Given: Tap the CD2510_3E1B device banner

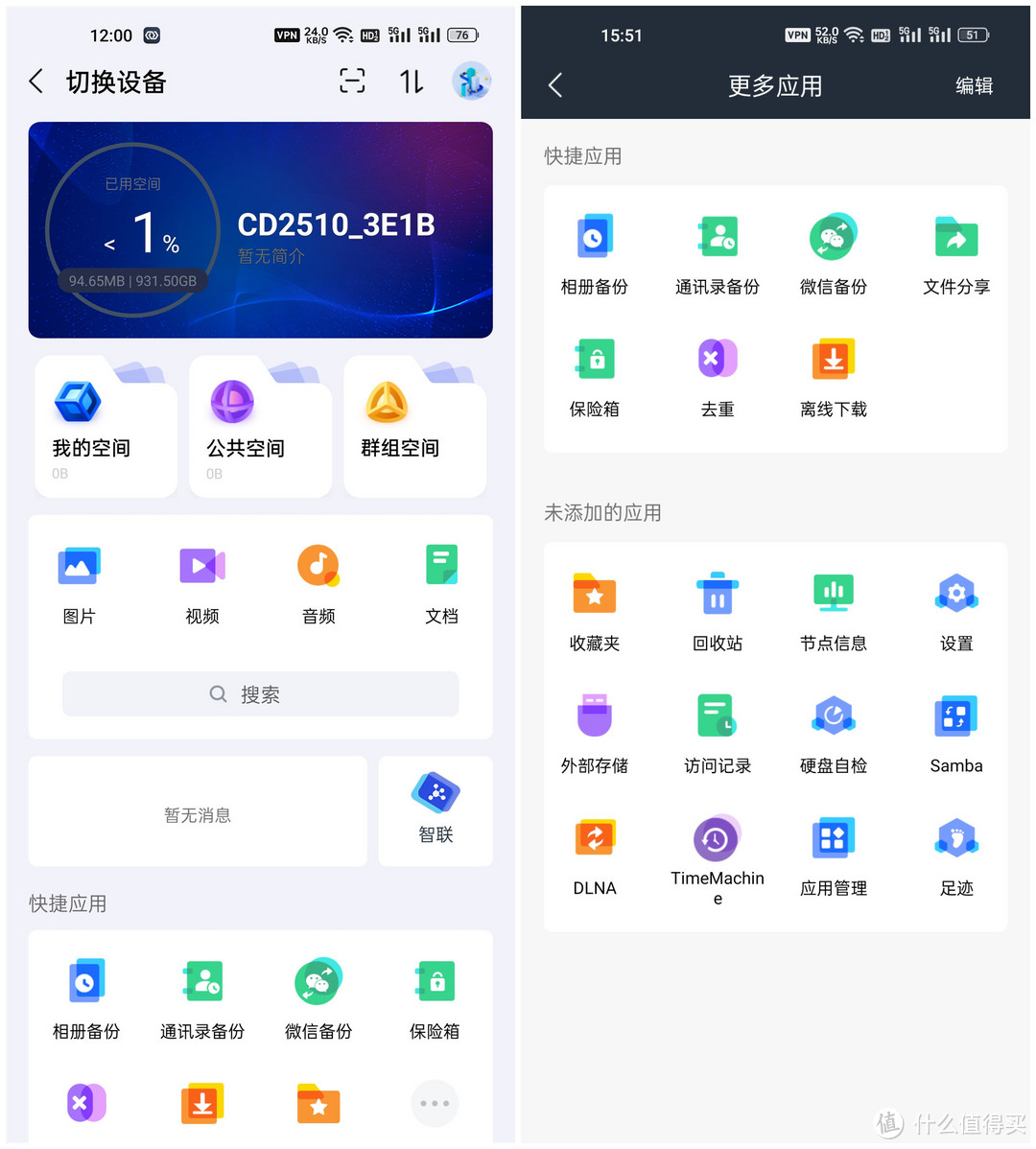Looking at the screenshot, I should pyautogui.click(x=338, y=230).
